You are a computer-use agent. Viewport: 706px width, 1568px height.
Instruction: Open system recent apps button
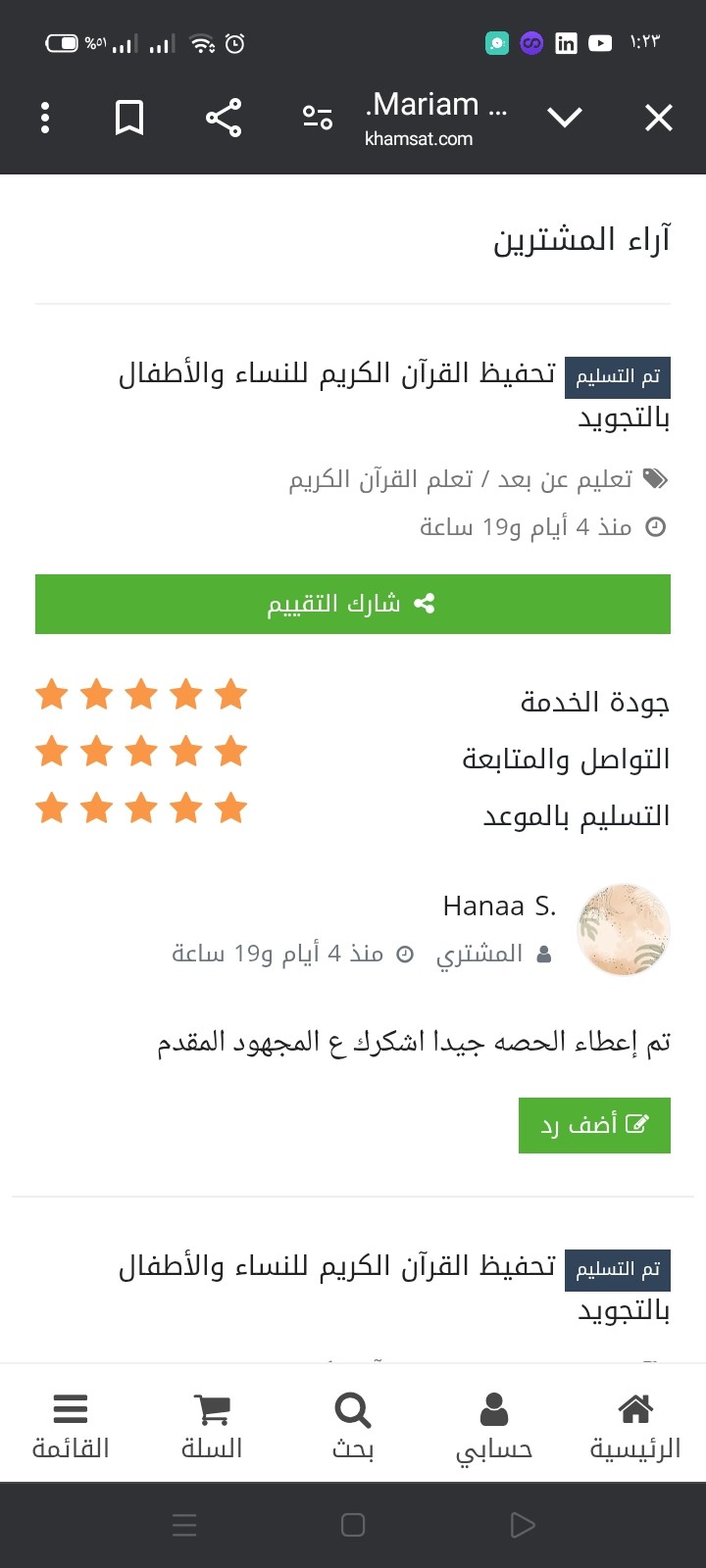[184, 1525]
